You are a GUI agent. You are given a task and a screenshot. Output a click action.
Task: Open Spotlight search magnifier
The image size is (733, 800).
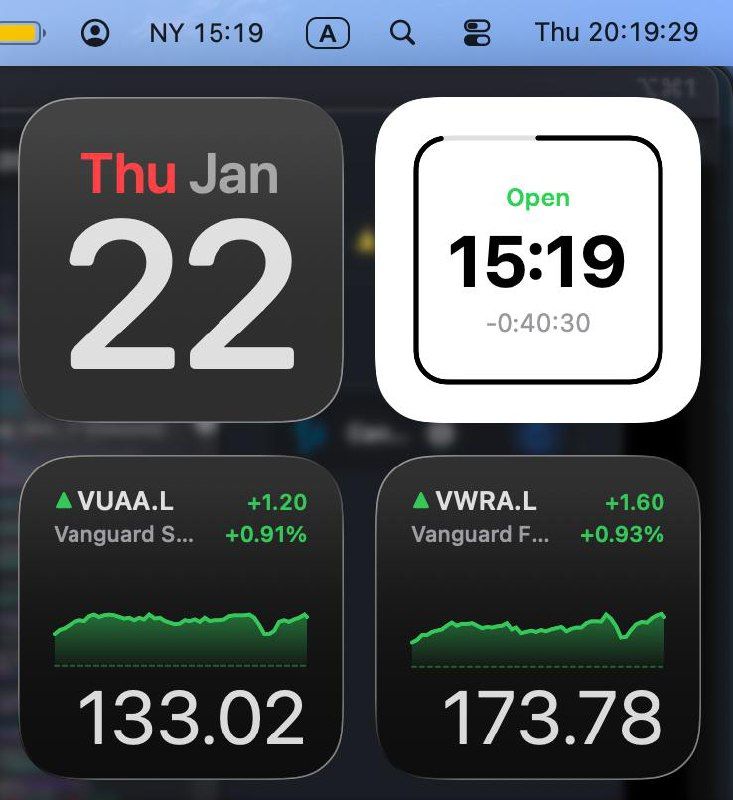(402, 33)
